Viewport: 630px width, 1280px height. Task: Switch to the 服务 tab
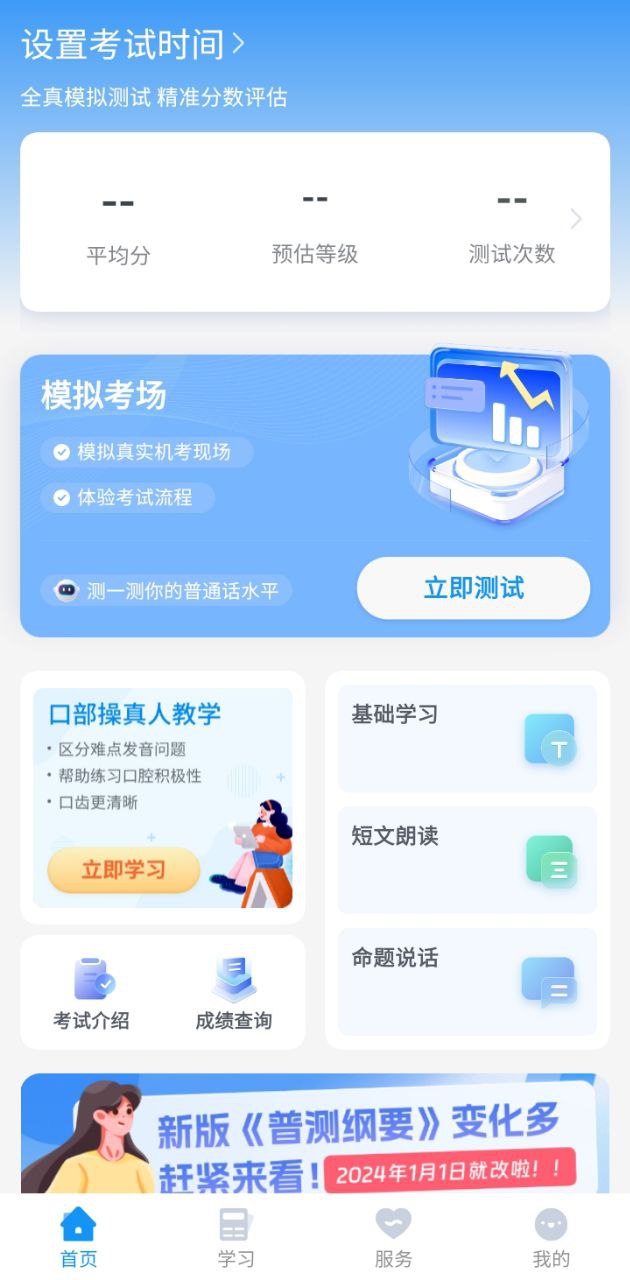[x=393, y=1237]
